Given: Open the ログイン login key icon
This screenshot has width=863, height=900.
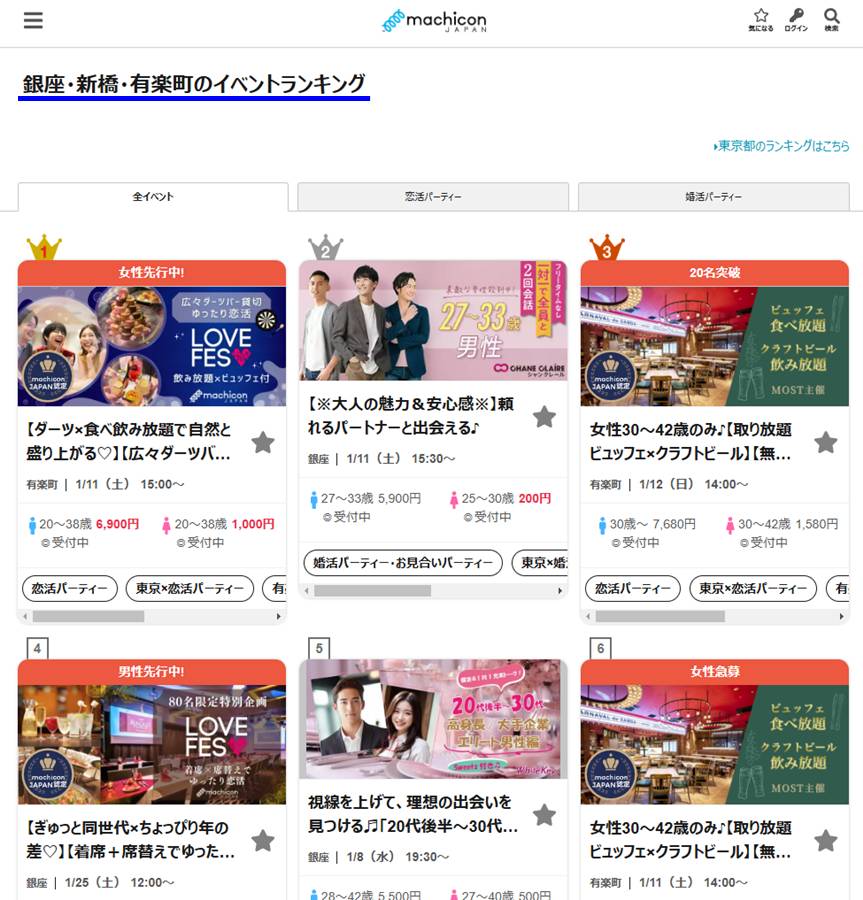Looking at the screenshot, I should click(x=796, y=20).
